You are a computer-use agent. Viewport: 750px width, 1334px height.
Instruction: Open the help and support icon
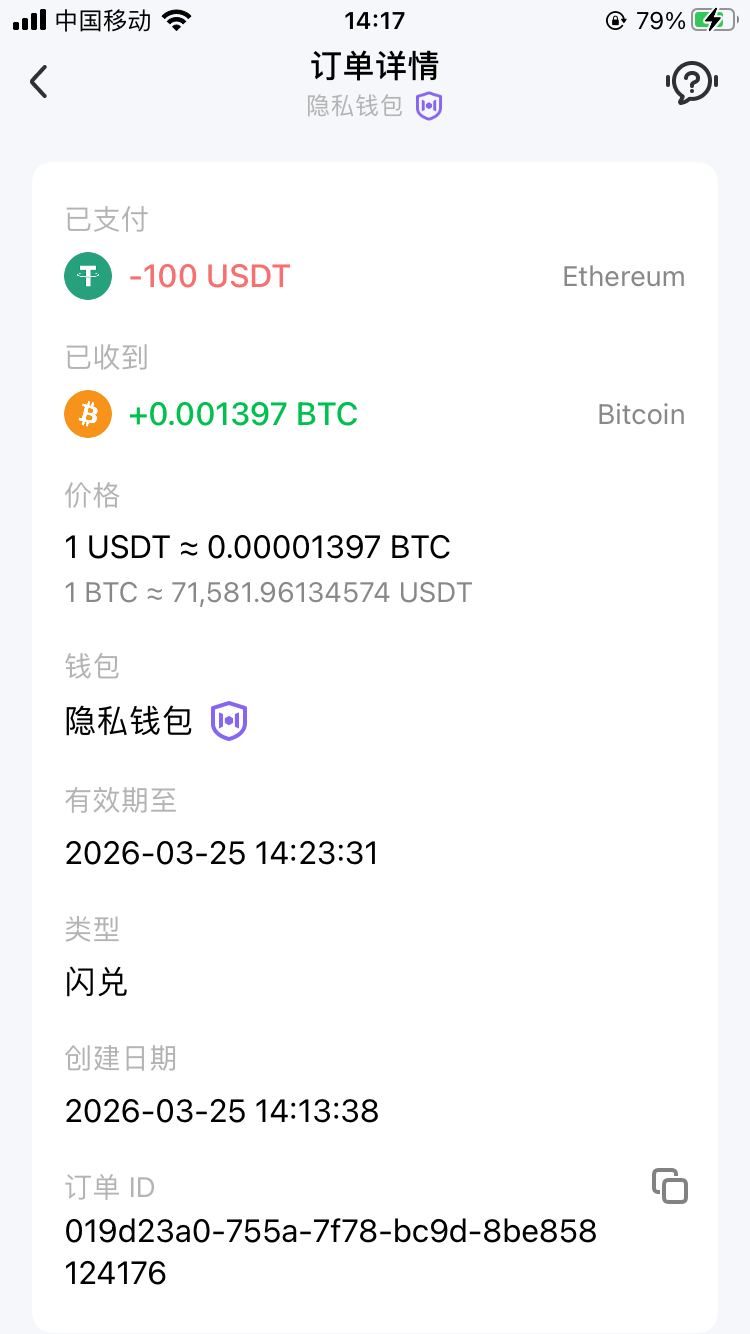click(x=691, y=82)
